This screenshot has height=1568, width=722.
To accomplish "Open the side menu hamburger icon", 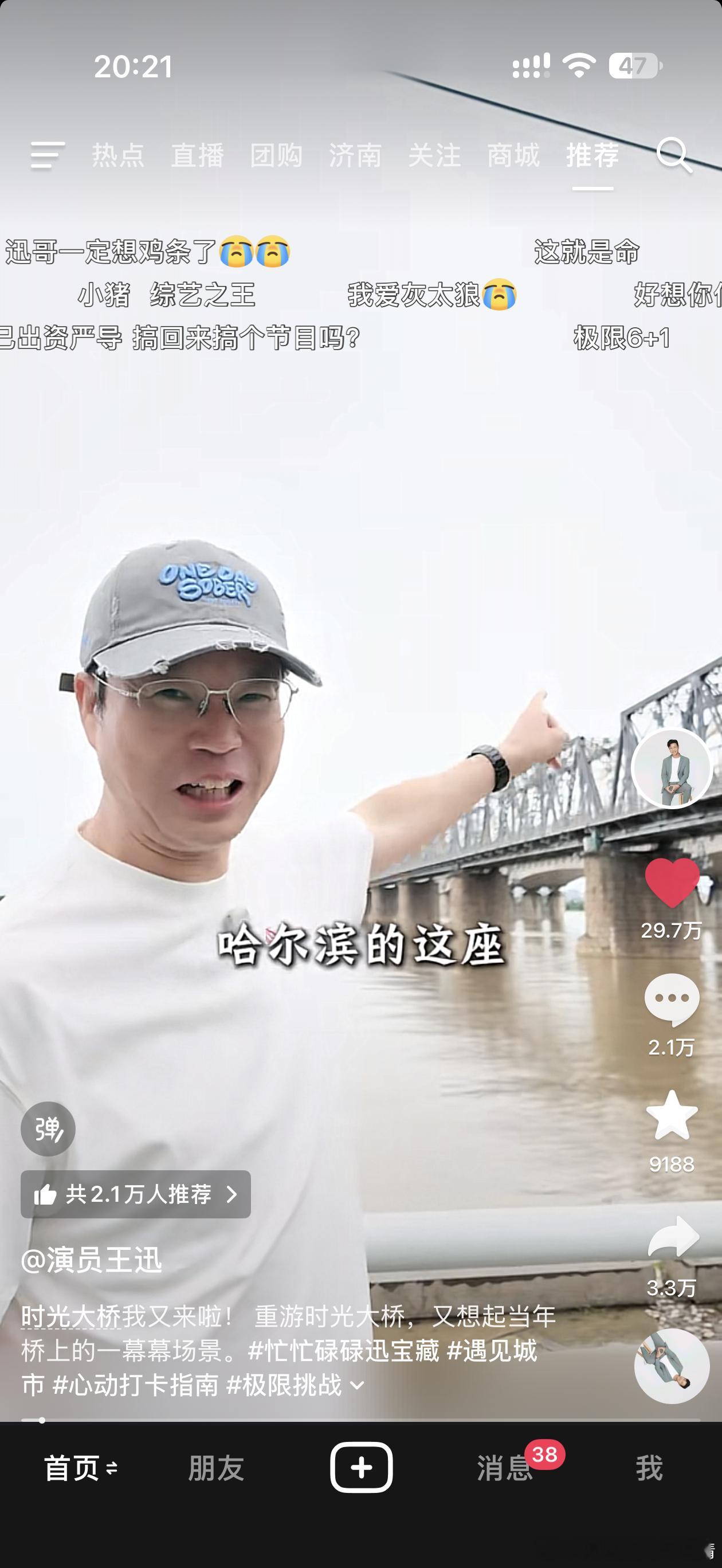I will click(48, 155).
